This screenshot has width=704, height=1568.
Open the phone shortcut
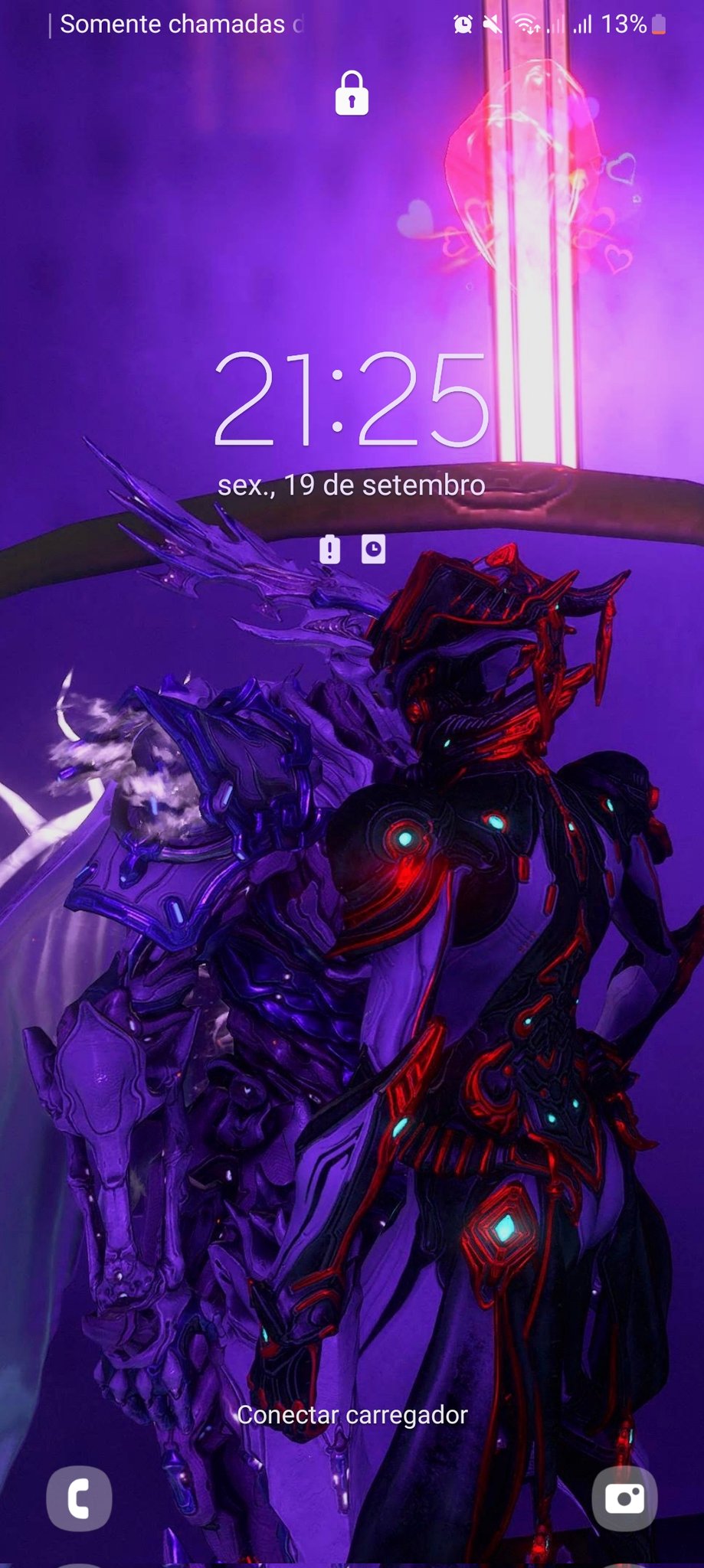[79, 1498]
